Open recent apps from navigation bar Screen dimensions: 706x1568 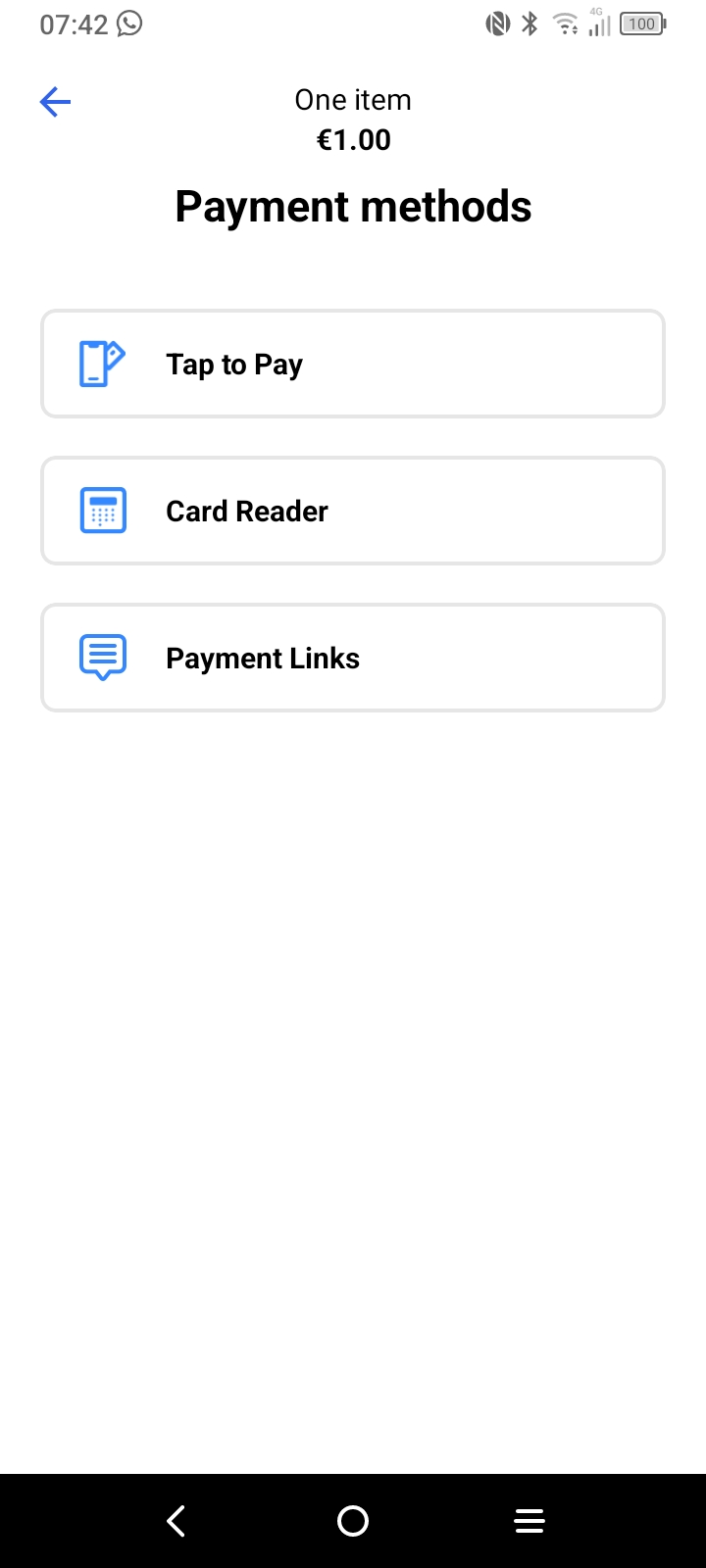pyautogui.click(x=529, y=1521)
